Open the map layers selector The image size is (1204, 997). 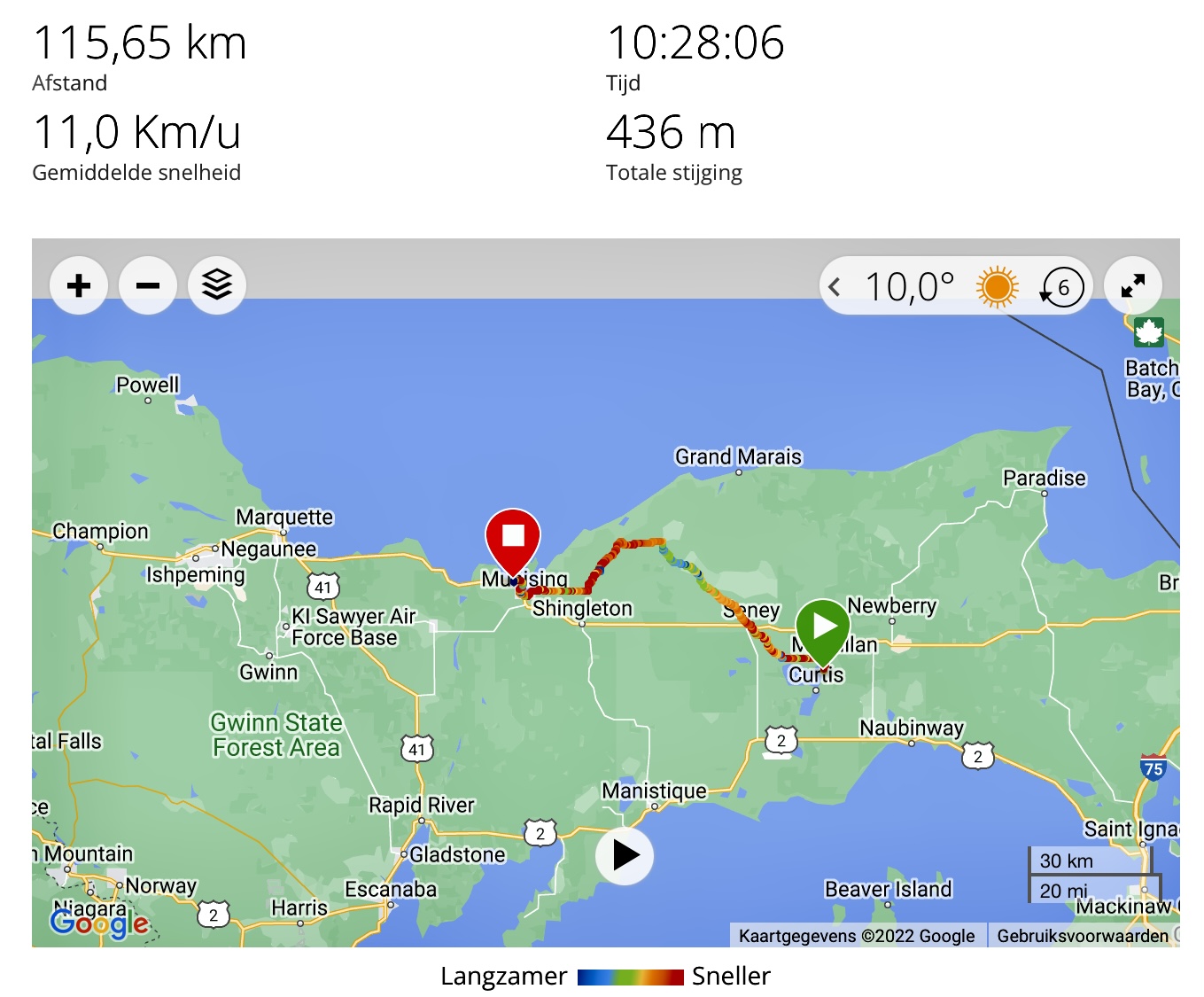[x=217, y=285]
